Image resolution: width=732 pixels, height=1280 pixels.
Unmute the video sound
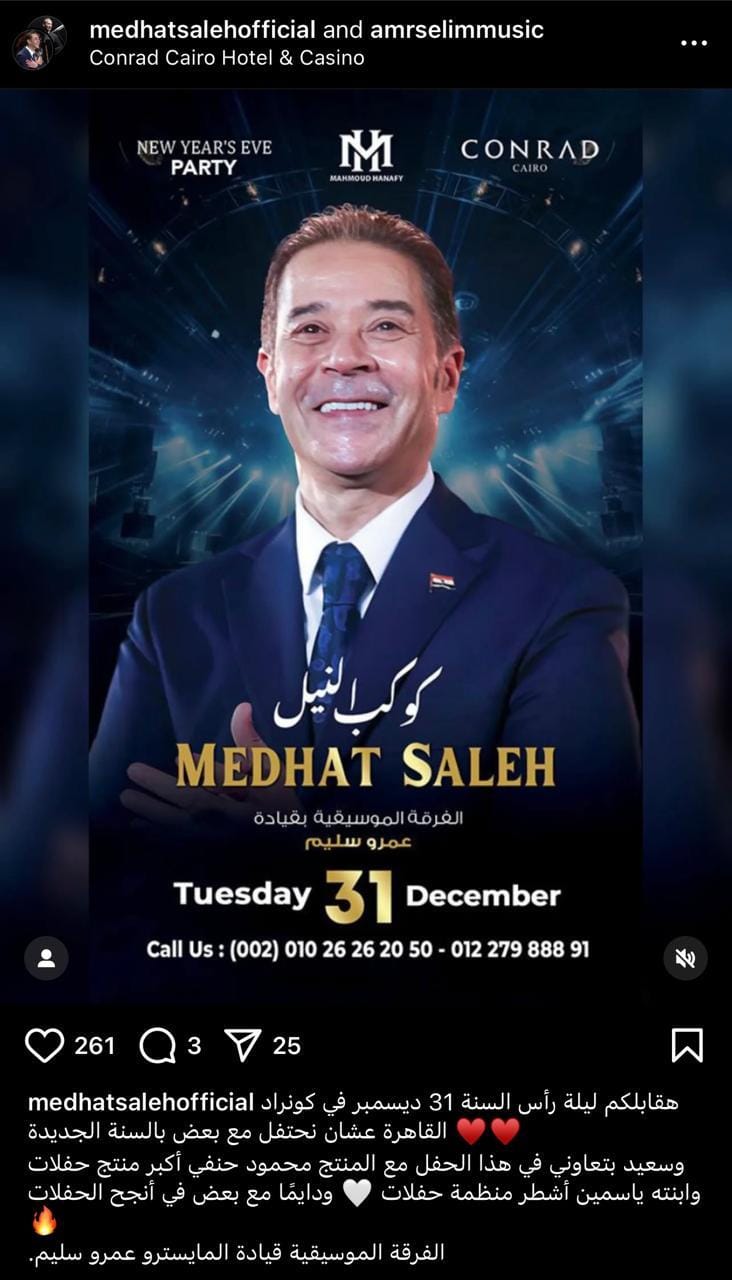click(x=685, y=958)
